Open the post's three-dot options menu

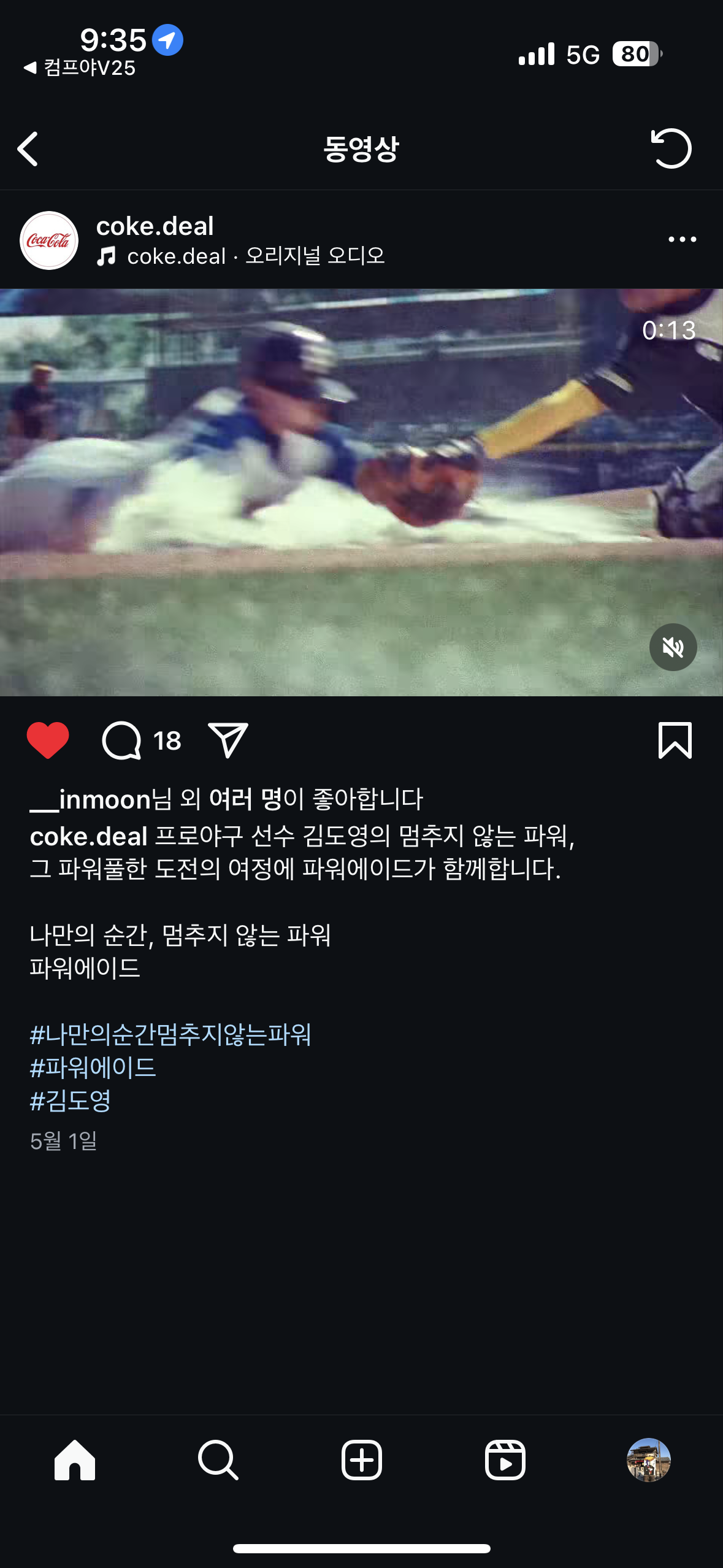tap(682, 239)
